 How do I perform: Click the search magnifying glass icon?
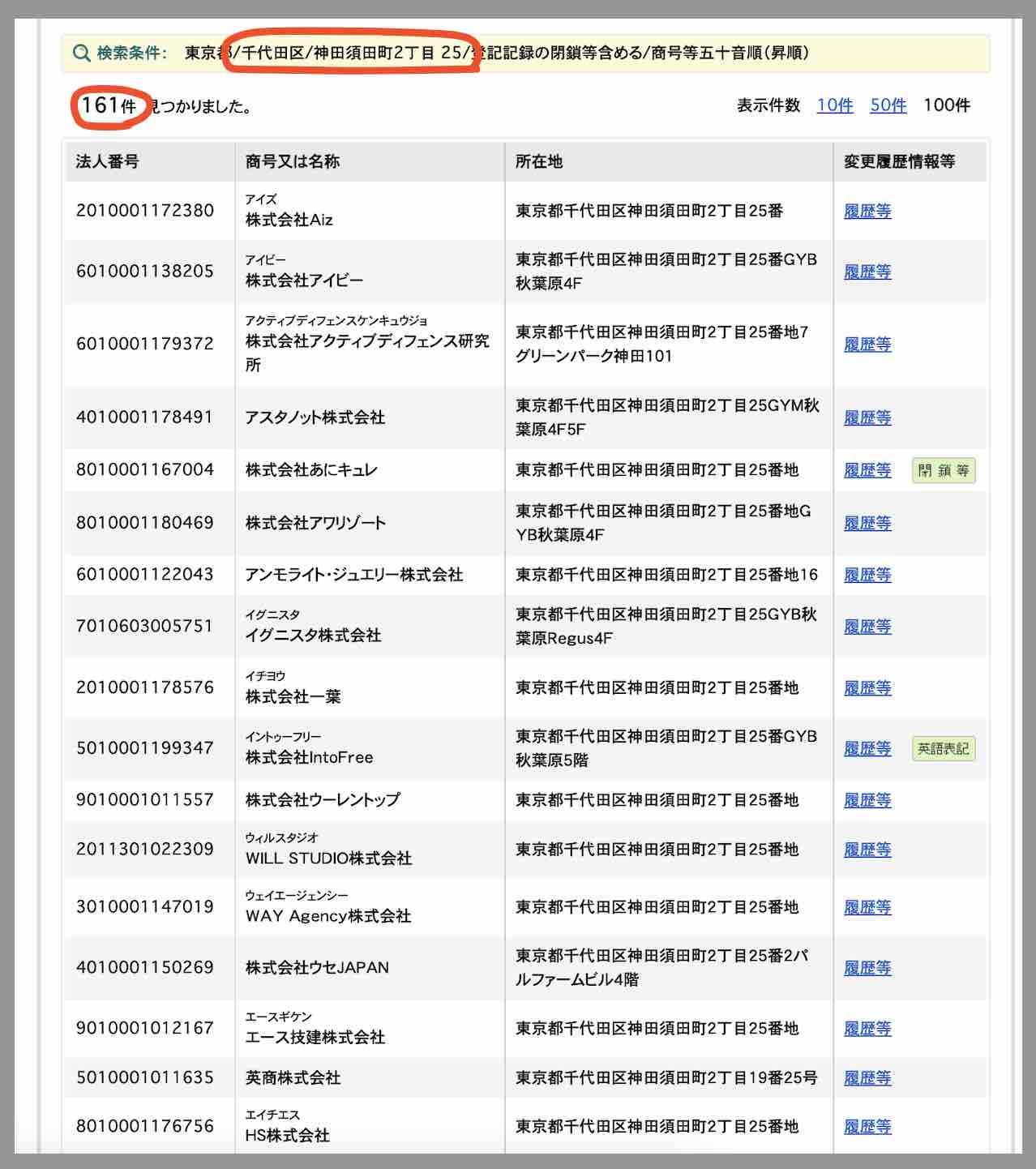point(80,52)
